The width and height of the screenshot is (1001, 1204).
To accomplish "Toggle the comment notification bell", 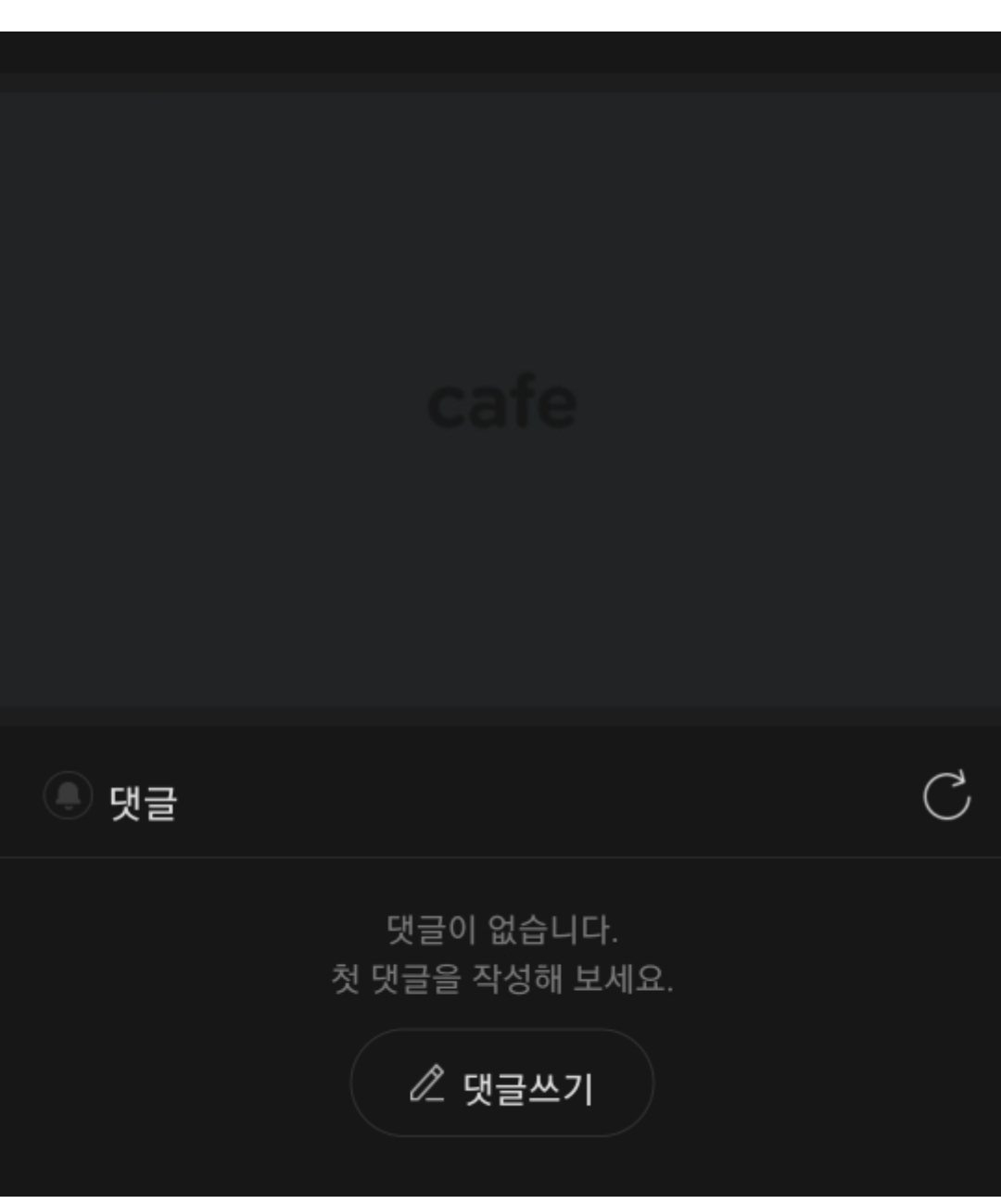I will coord(68,795).
